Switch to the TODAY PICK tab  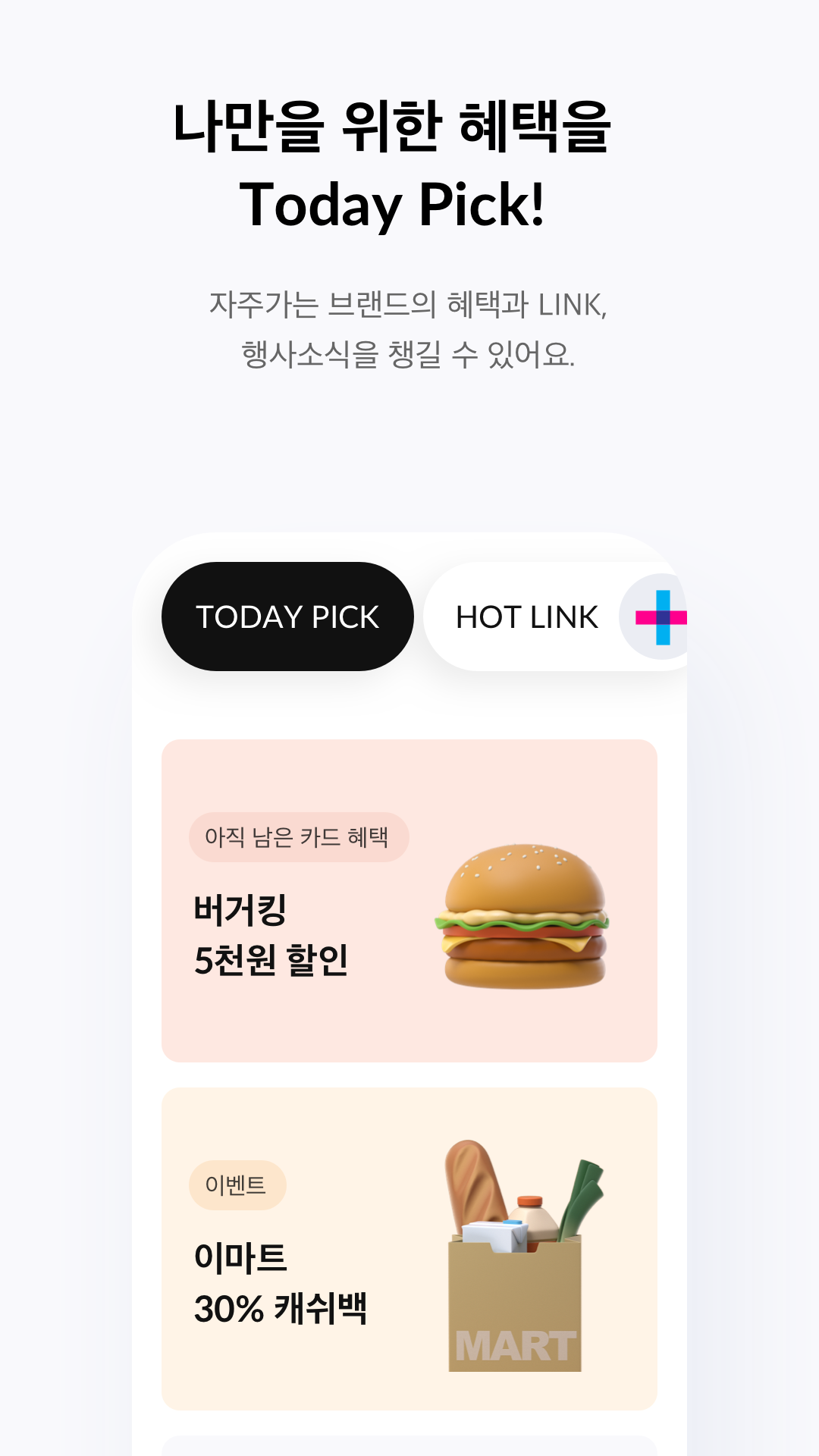288,617
